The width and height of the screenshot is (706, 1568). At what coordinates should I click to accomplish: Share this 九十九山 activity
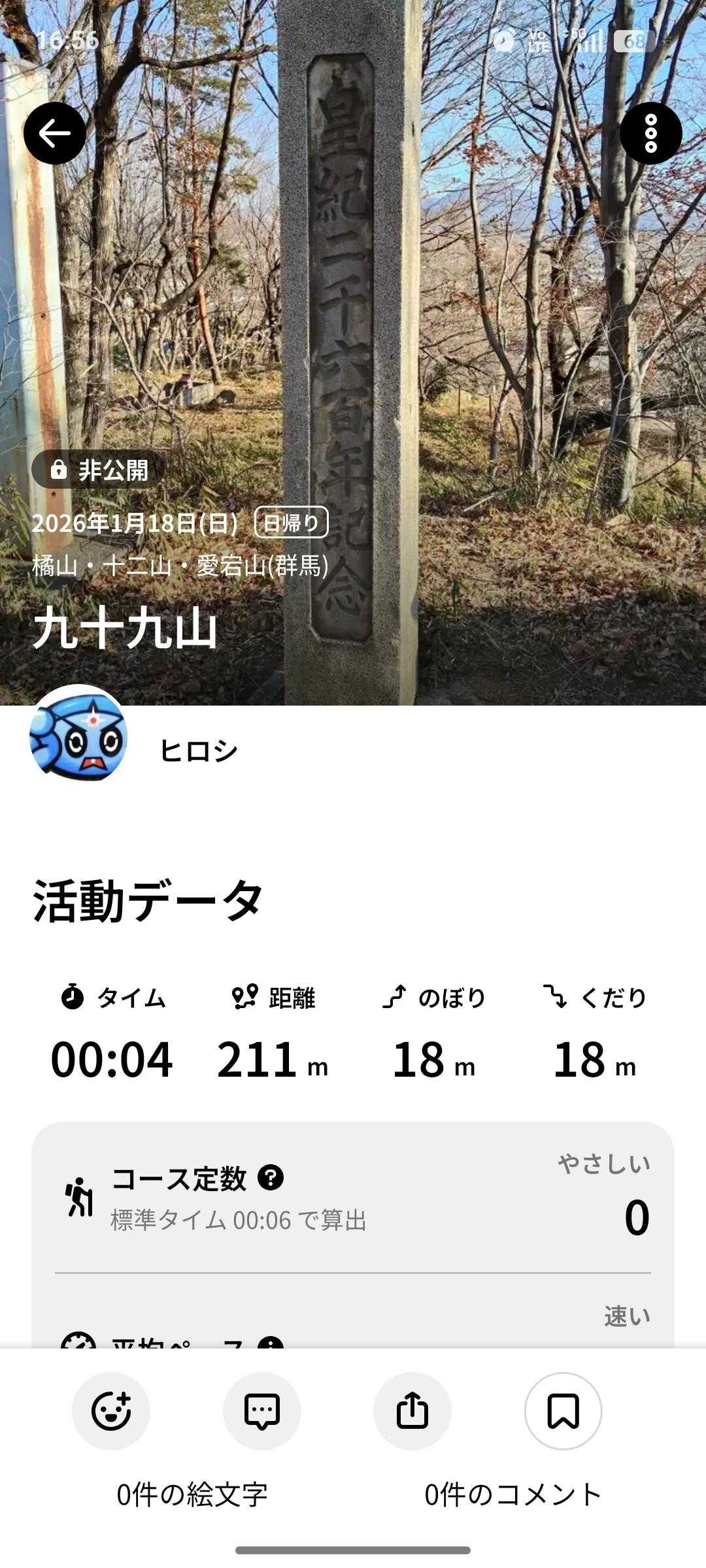point(412,1411)
